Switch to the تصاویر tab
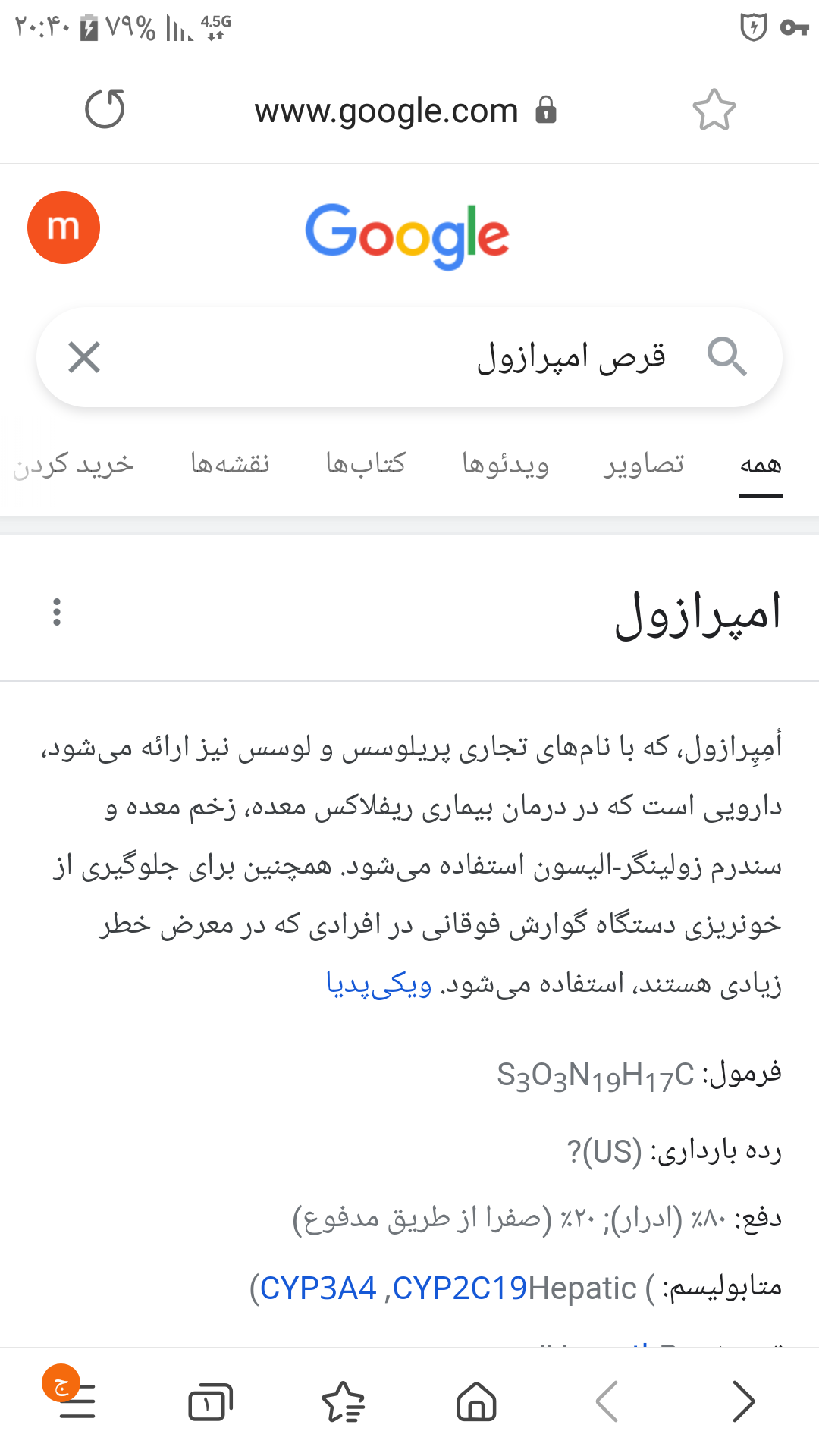The height and width of the screenshot is (1456, 819). [x=644, y=464]
